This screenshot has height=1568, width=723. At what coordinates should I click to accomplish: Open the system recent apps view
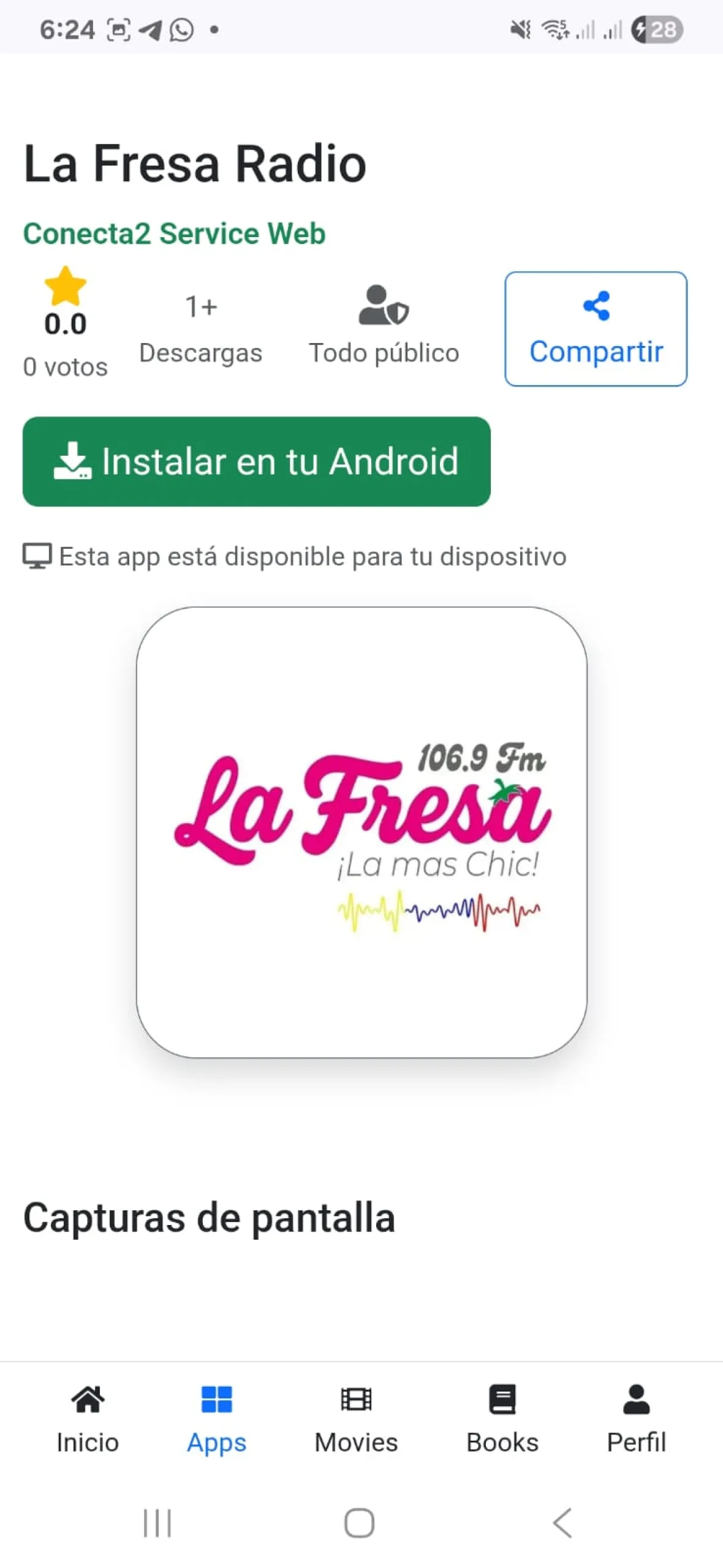157,1522
